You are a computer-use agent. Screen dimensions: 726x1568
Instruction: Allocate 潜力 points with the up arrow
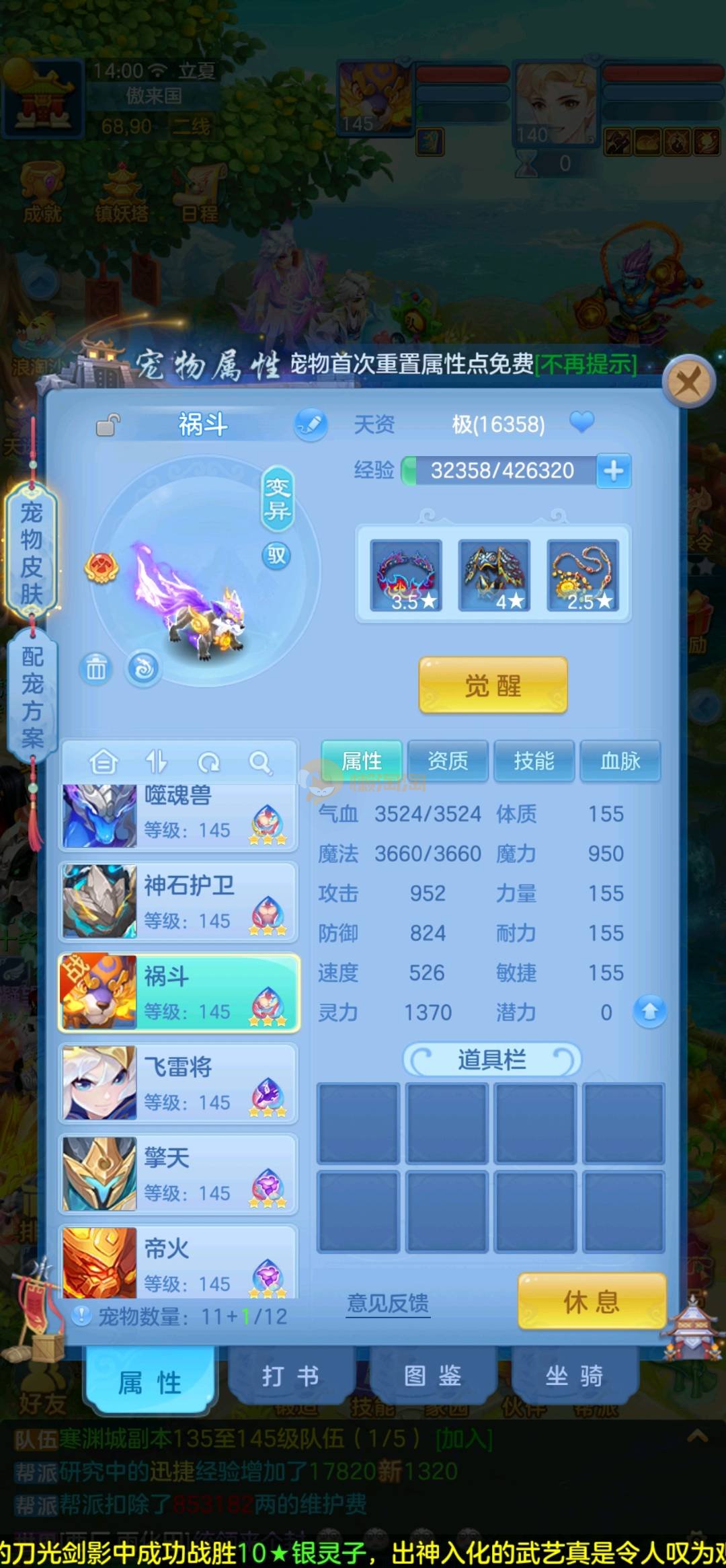[x=649, y=1011]
